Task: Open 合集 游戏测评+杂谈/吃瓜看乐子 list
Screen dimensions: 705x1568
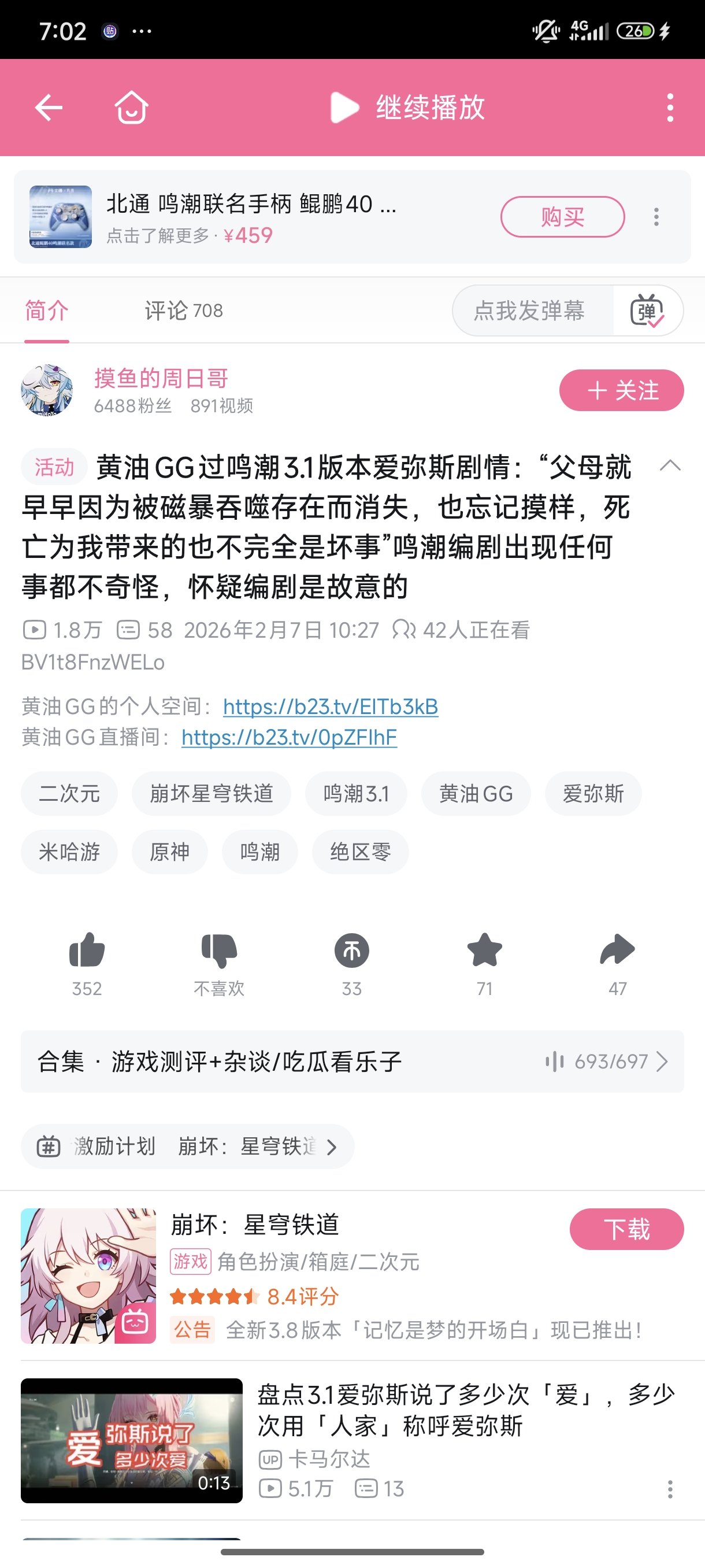Action: [352, 1062]
